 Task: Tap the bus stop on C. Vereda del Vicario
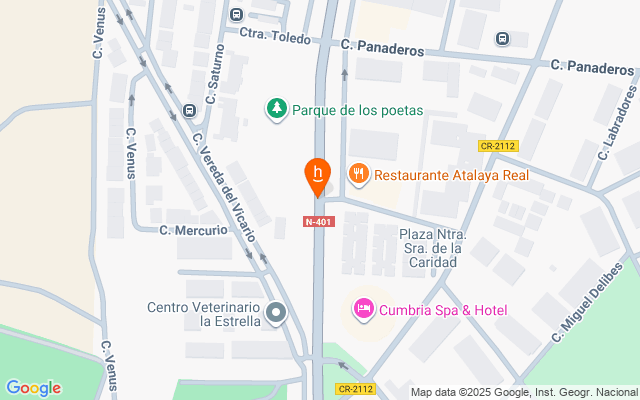point(188,110)
